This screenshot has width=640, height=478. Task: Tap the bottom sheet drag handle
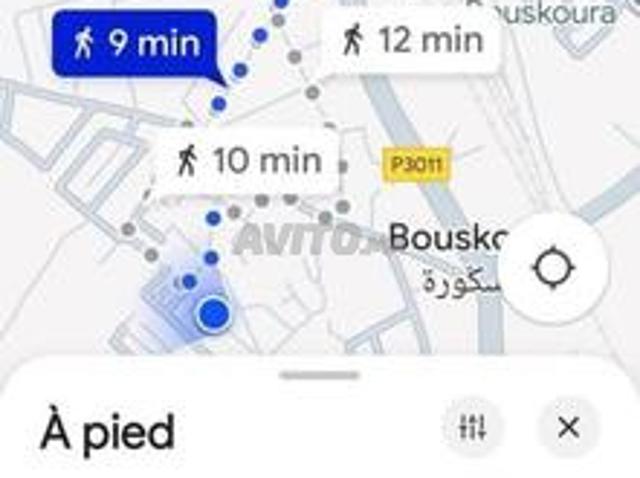pos(319,376)
